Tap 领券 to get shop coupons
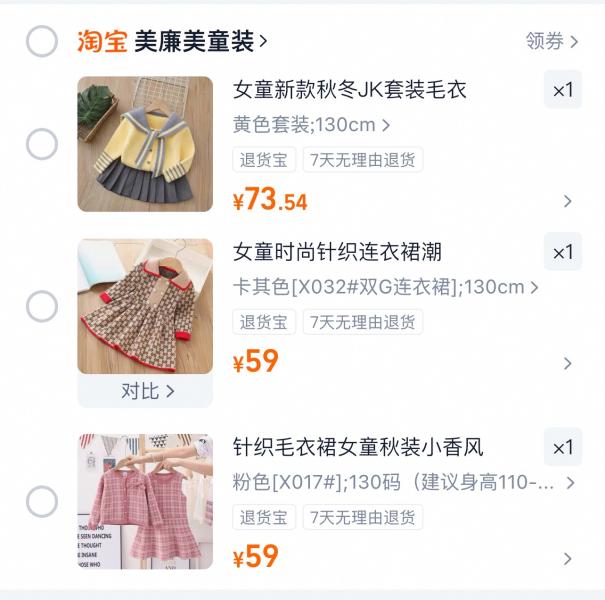This screenshot has height=600, width=605. pyautogui.click(x=551, y=41)
